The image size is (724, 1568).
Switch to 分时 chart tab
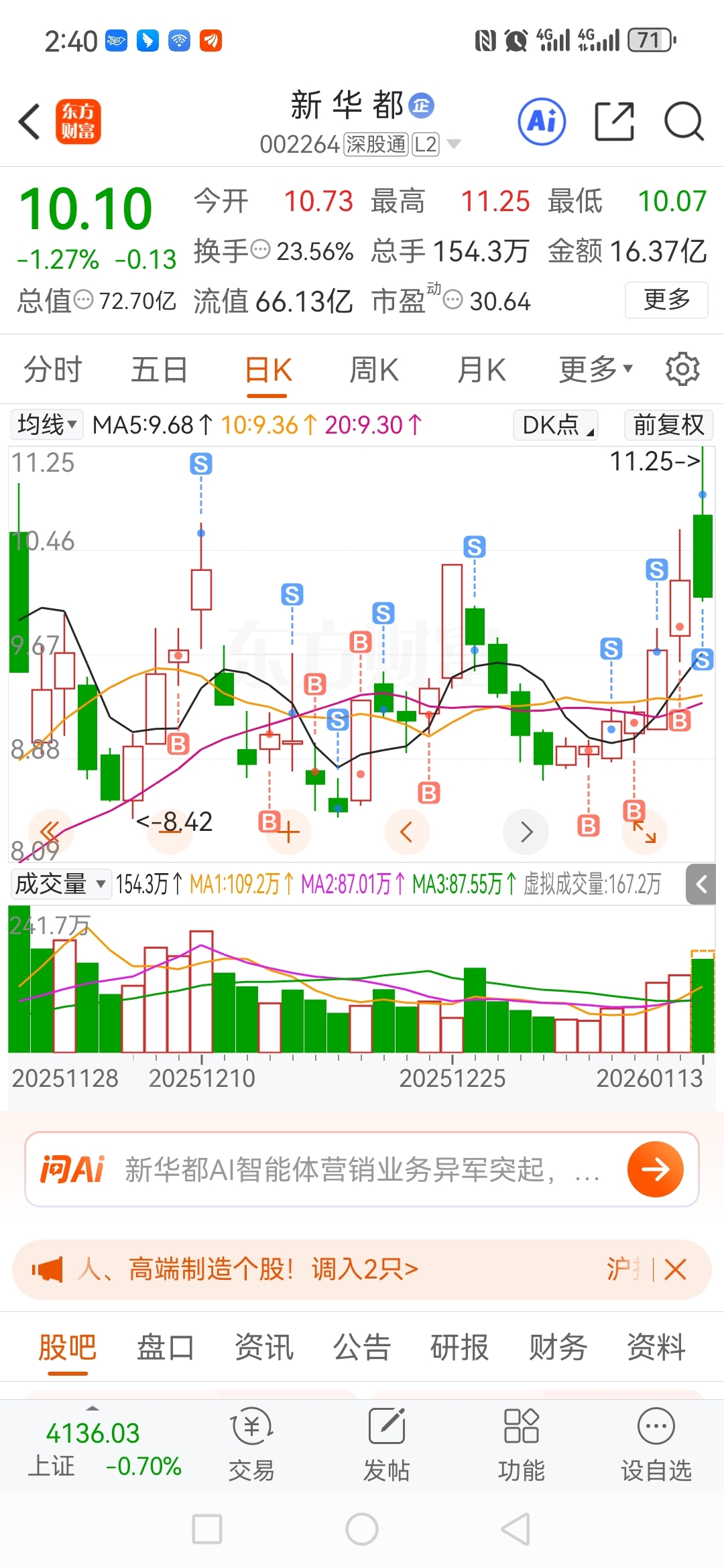pos(52,370)
